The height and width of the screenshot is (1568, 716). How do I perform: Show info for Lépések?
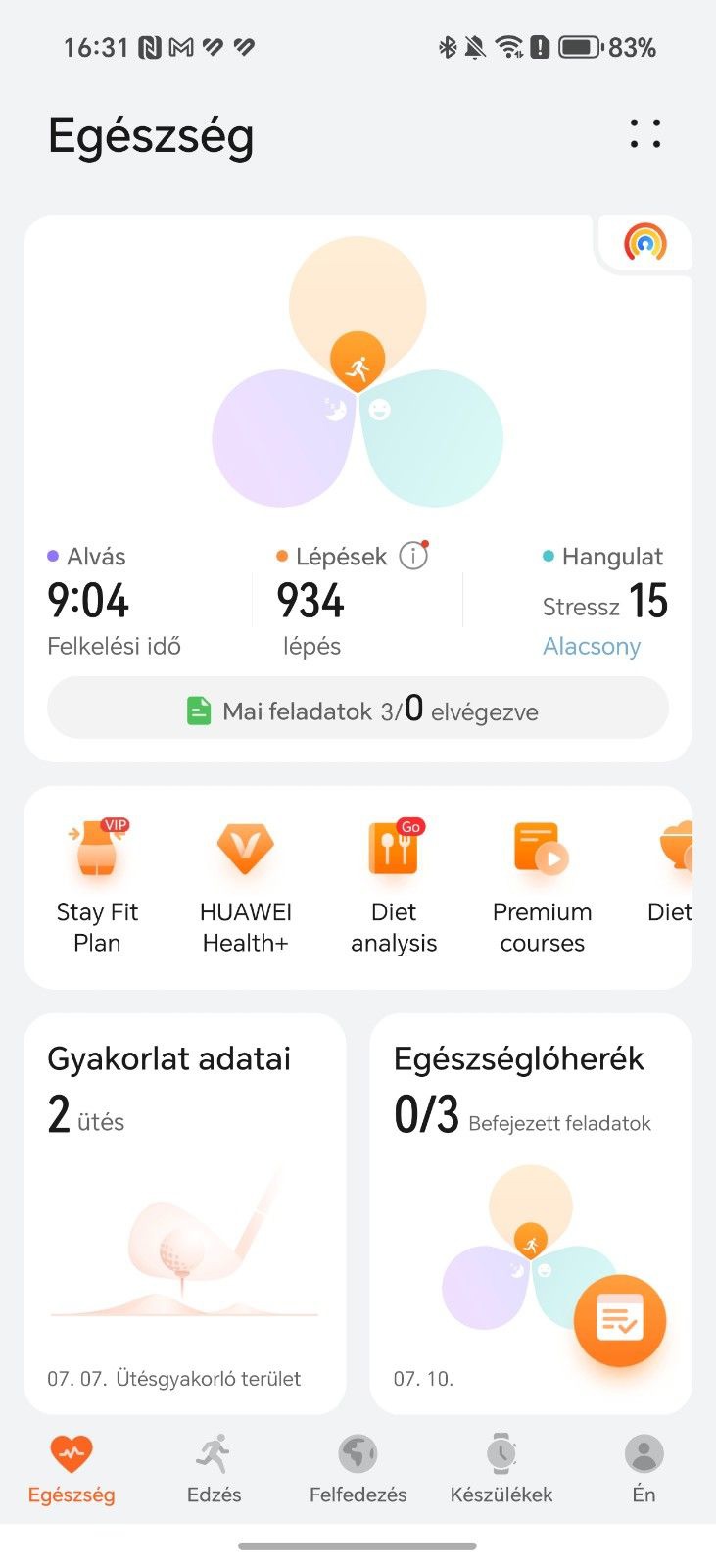pos(413,557)
